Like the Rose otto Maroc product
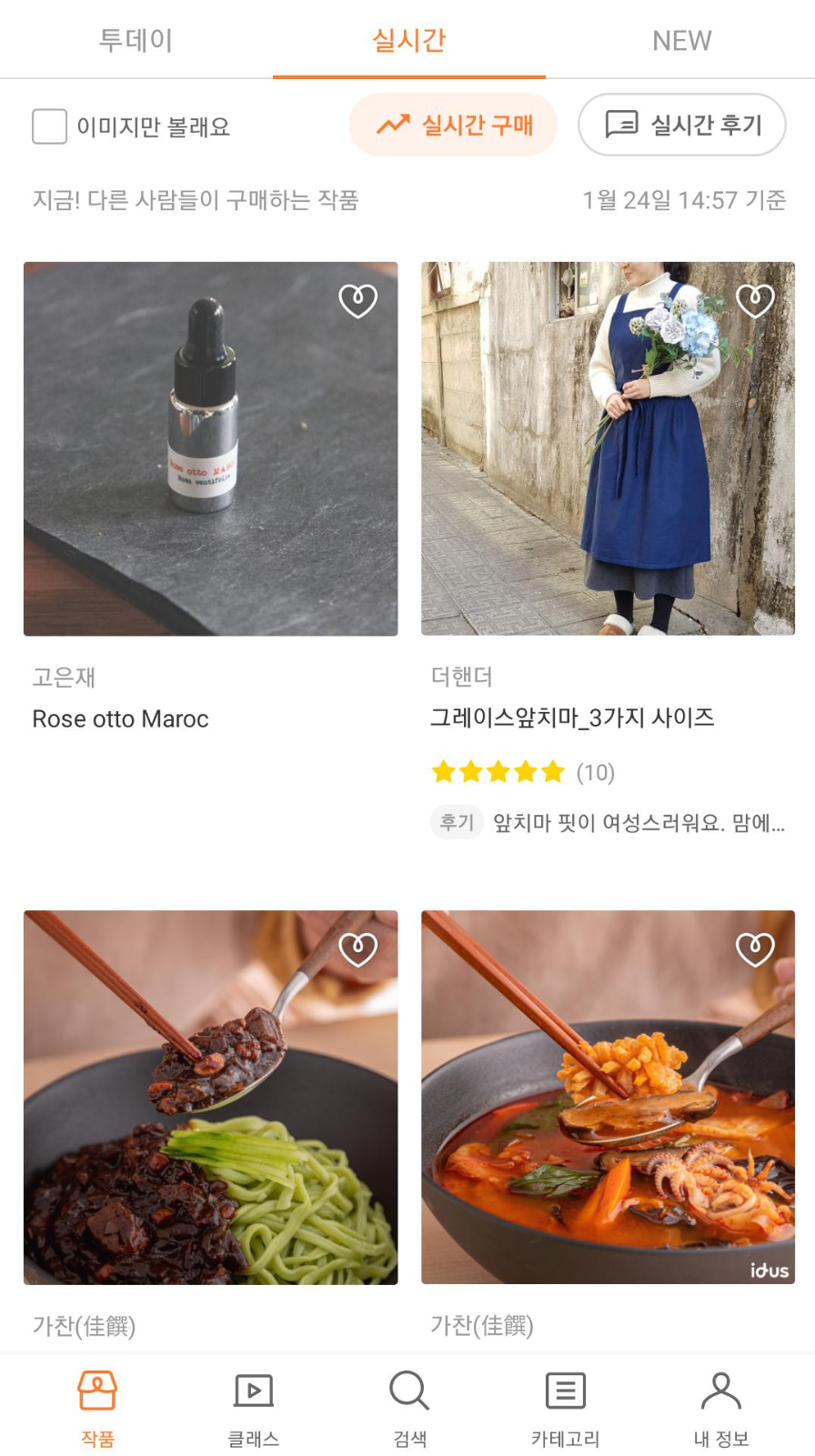Viewport: 815px width, 1456px height. (x=357, y=301)
